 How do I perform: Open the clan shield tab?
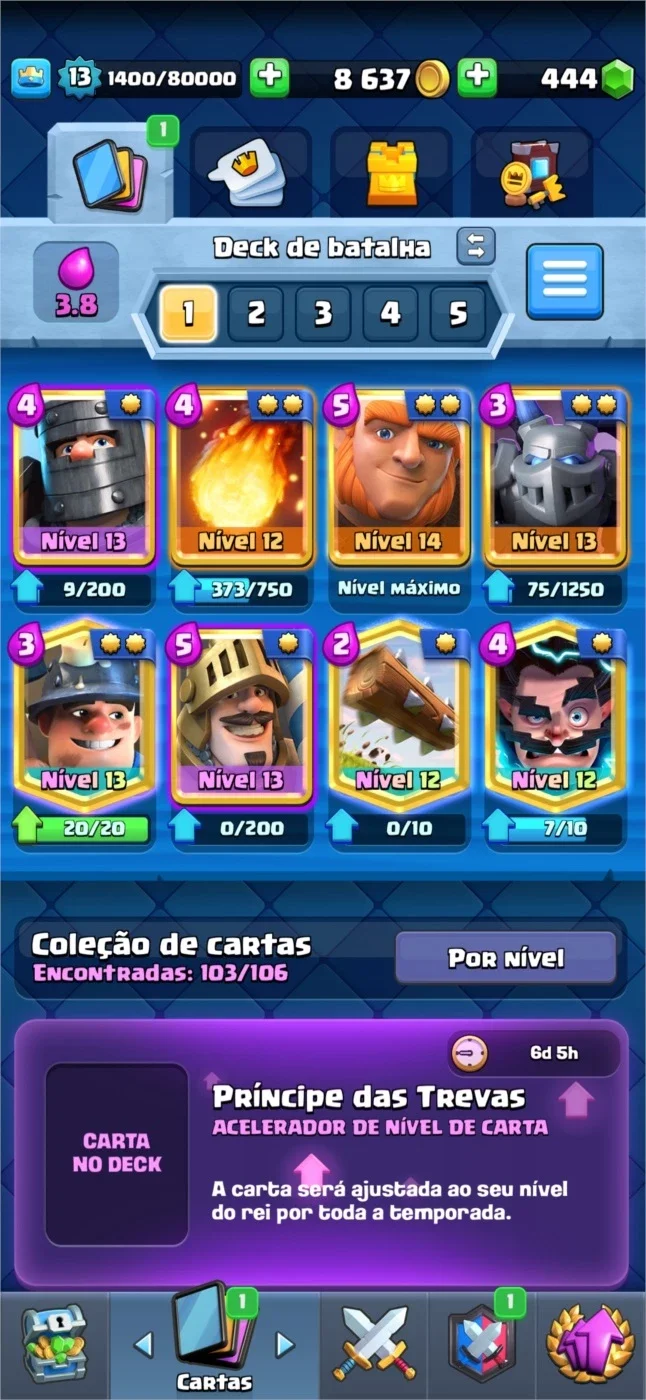482,1346
